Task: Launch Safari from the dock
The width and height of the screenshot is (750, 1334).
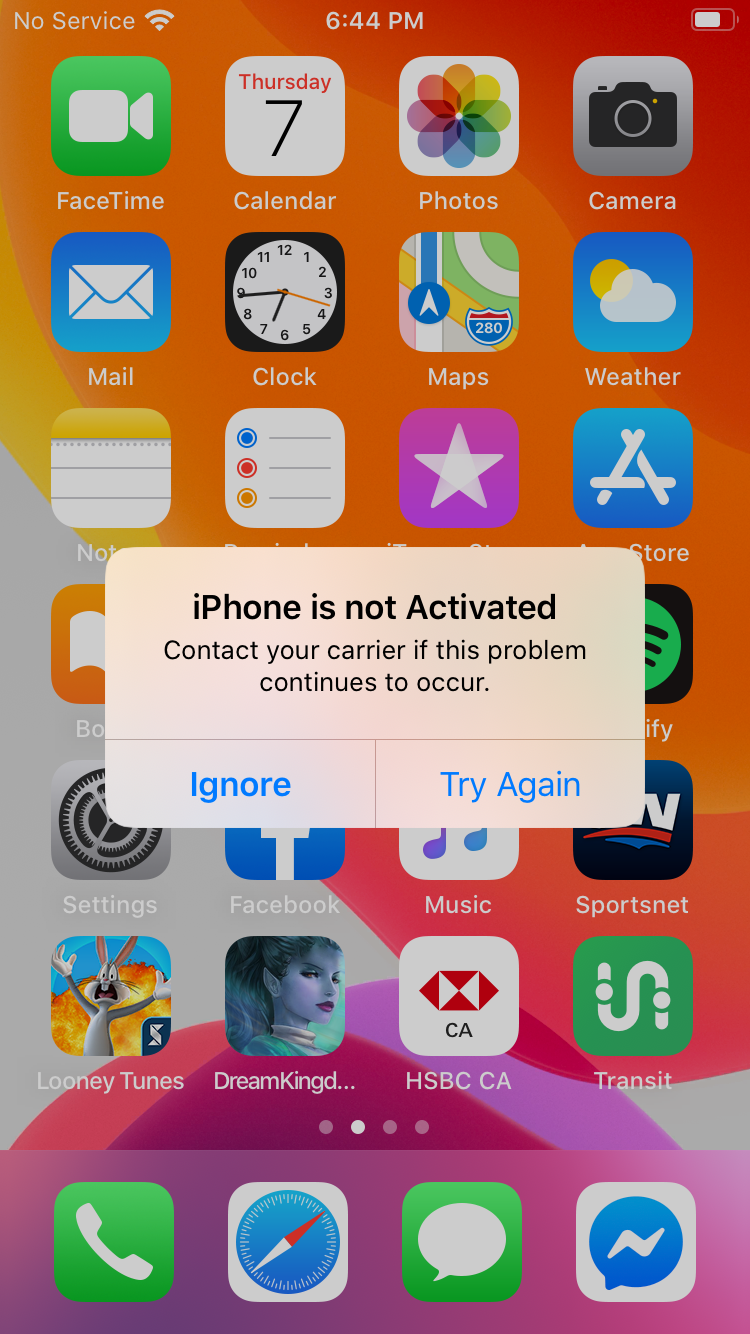Action: (x=288, y=1242)
